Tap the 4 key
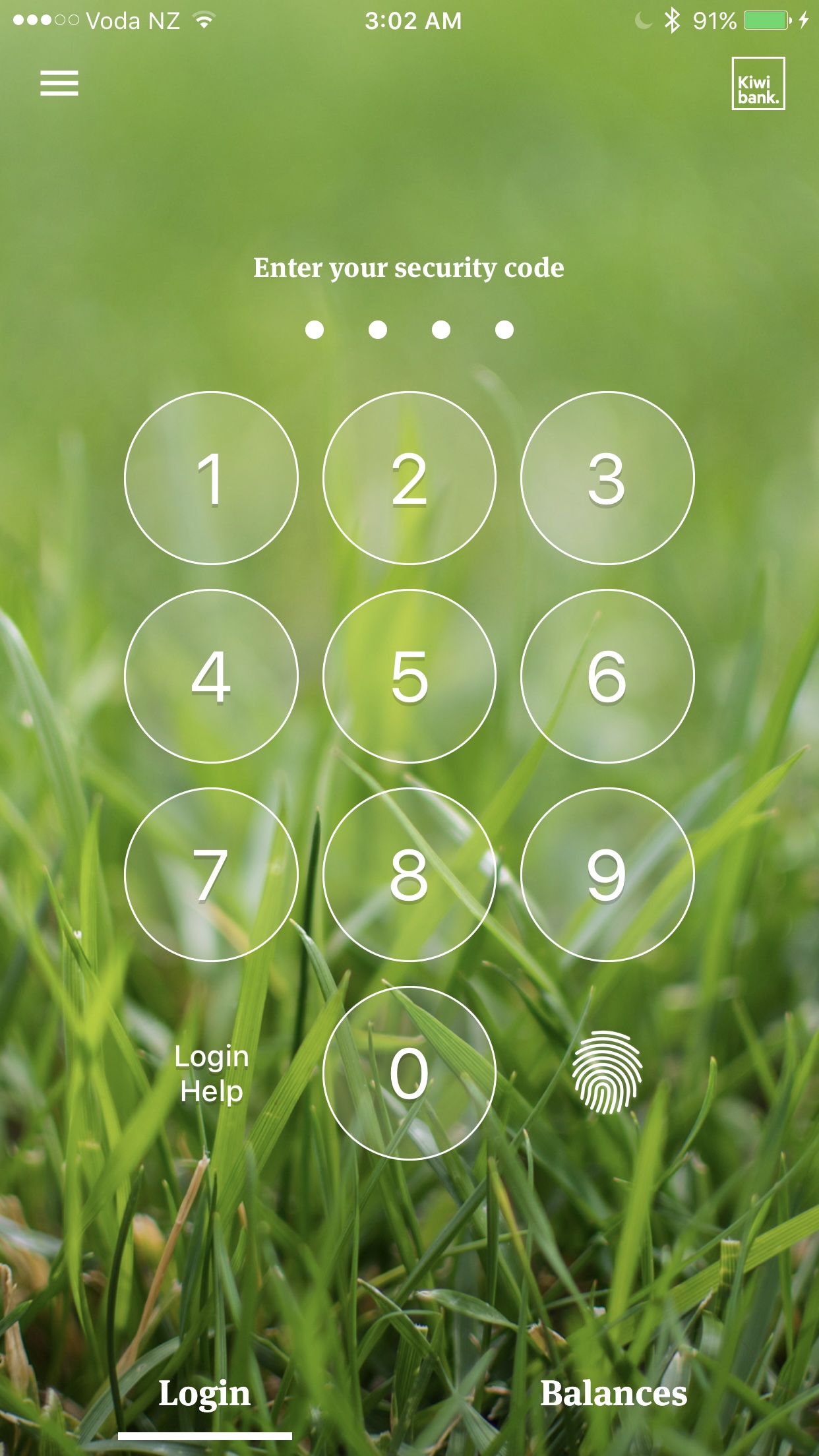Image resolution: width=819 pixels, height=1456 pixels. point(211,676)
